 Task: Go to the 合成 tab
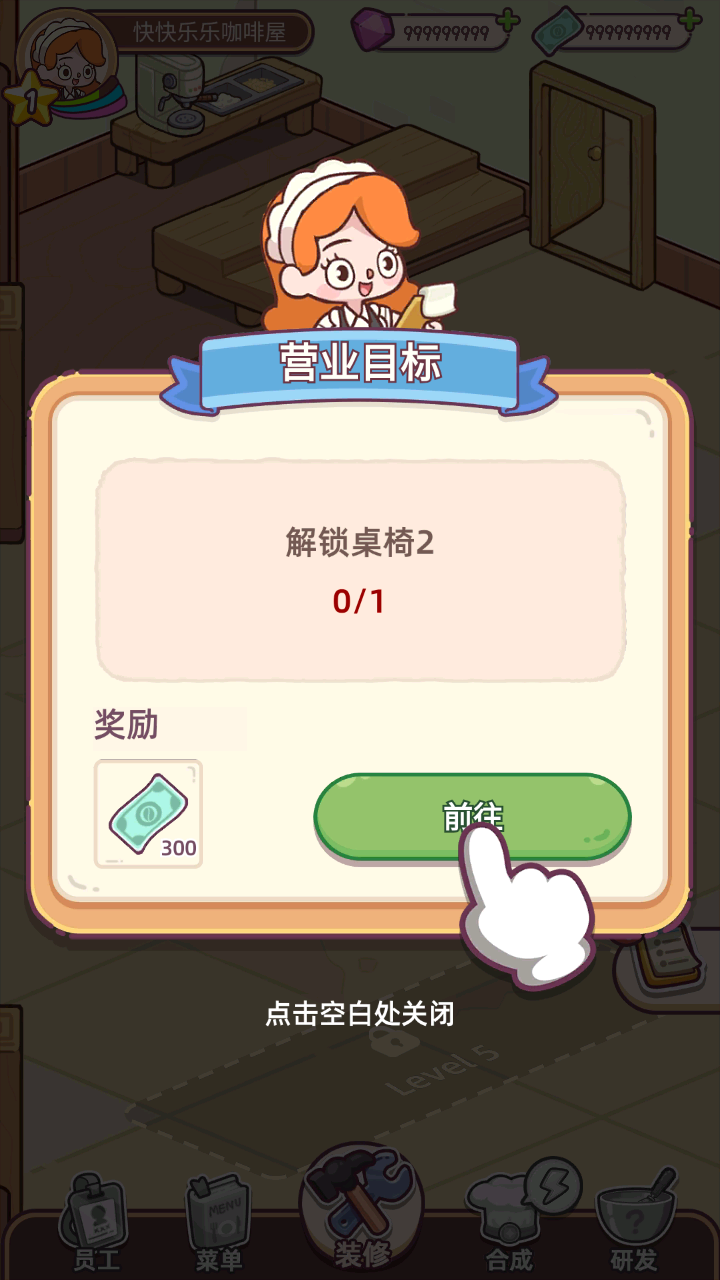pyautogui.click(x=508, y=1225)
